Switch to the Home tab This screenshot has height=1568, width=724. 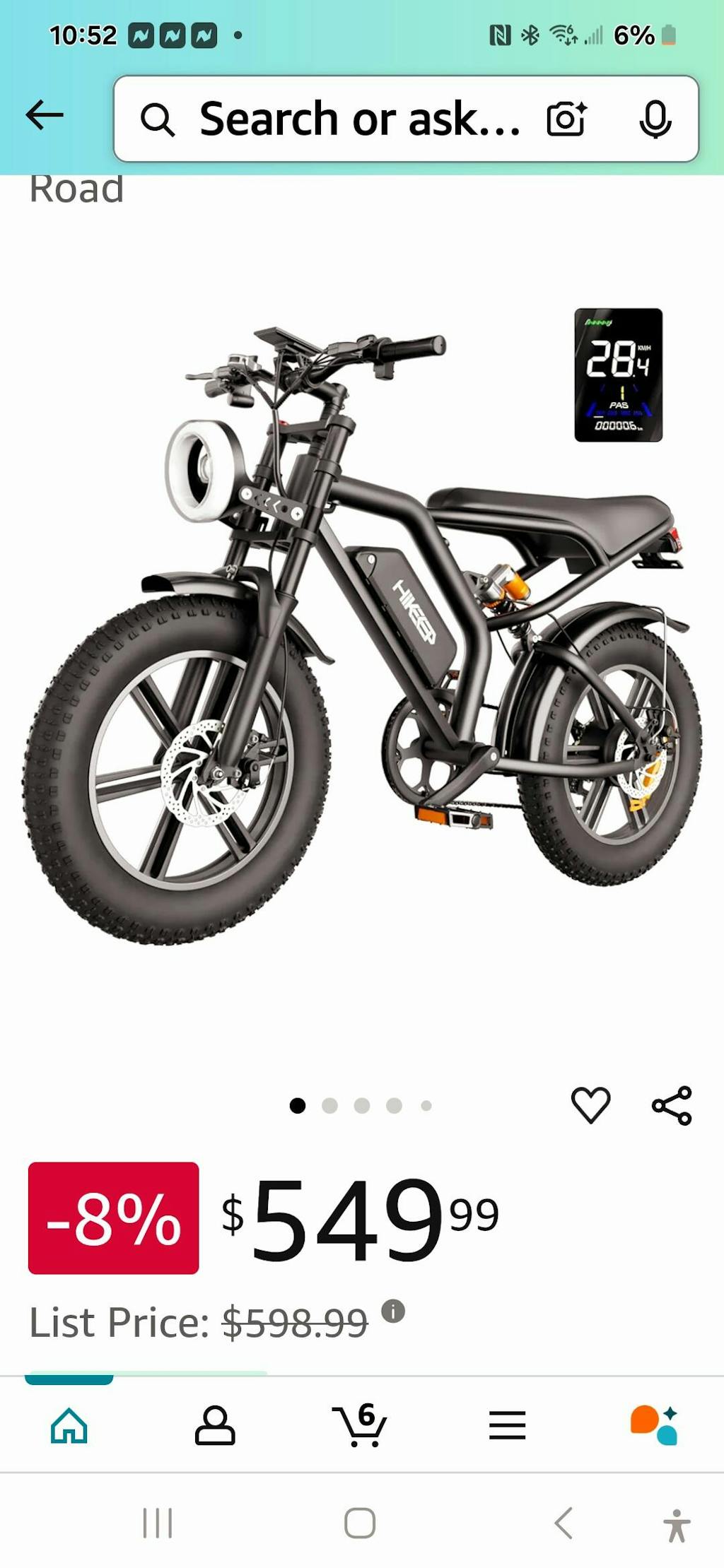point(69,1425)
